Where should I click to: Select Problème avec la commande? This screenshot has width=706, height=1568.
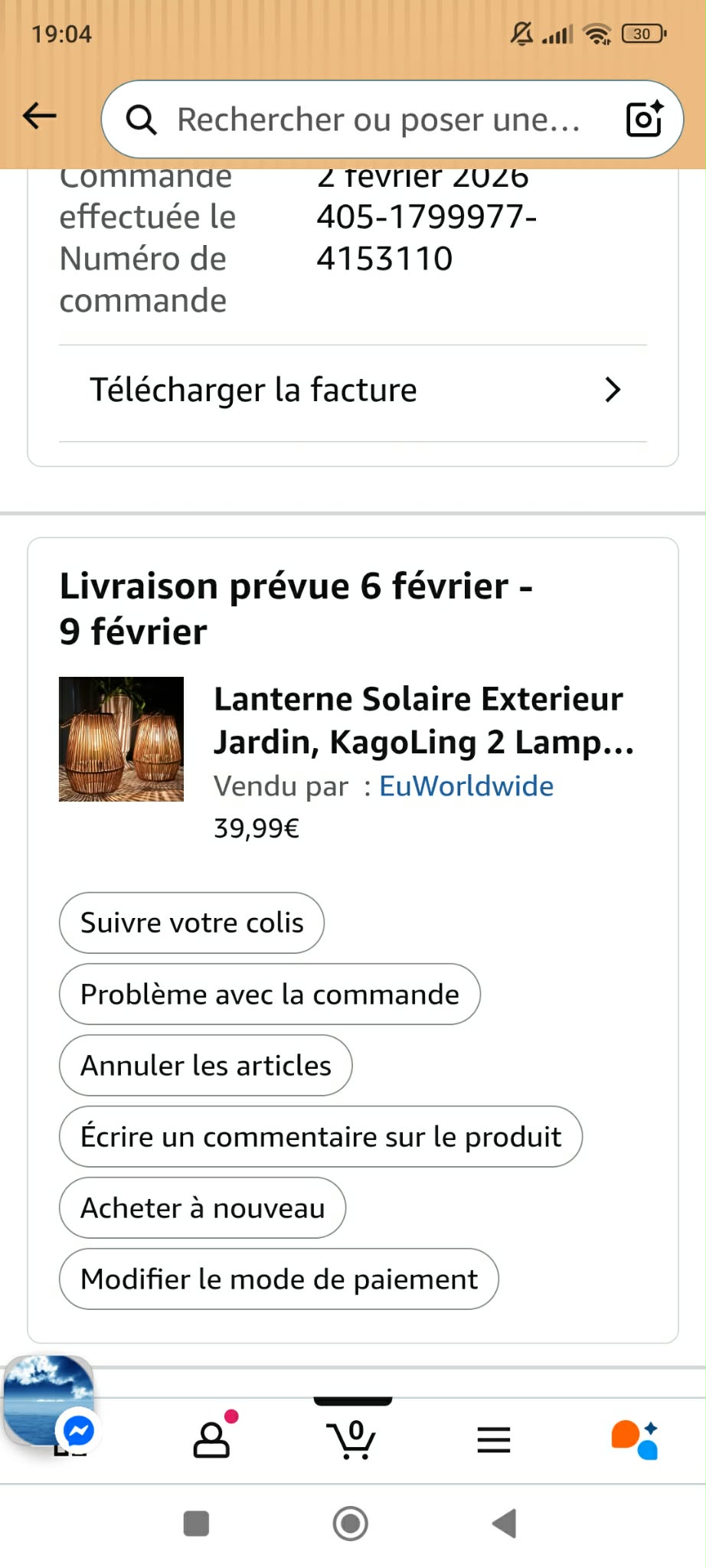coord(270,994)
